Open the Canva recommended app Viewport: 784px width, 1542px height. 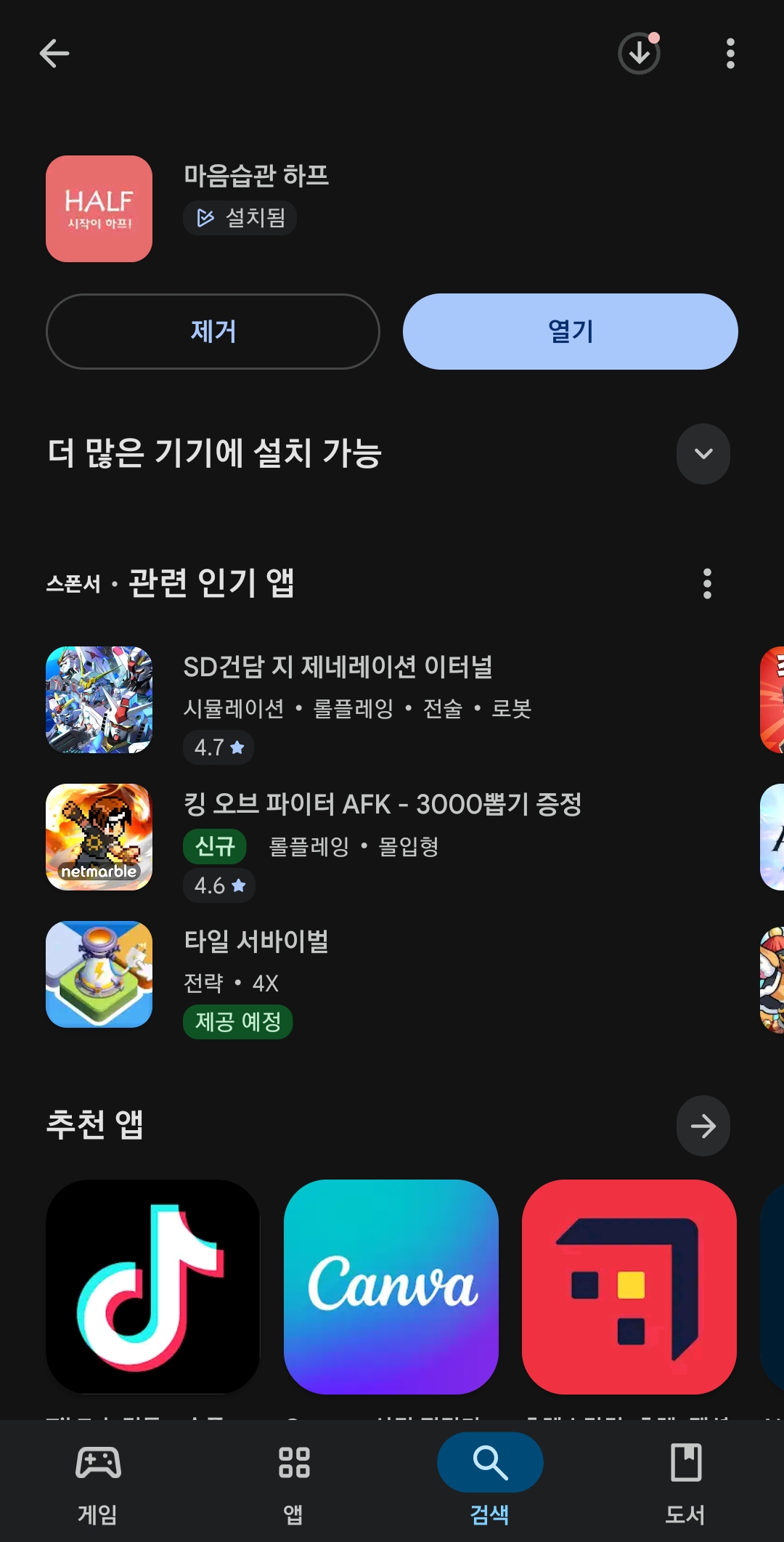pyautogui.click(x=391, y=1286)
